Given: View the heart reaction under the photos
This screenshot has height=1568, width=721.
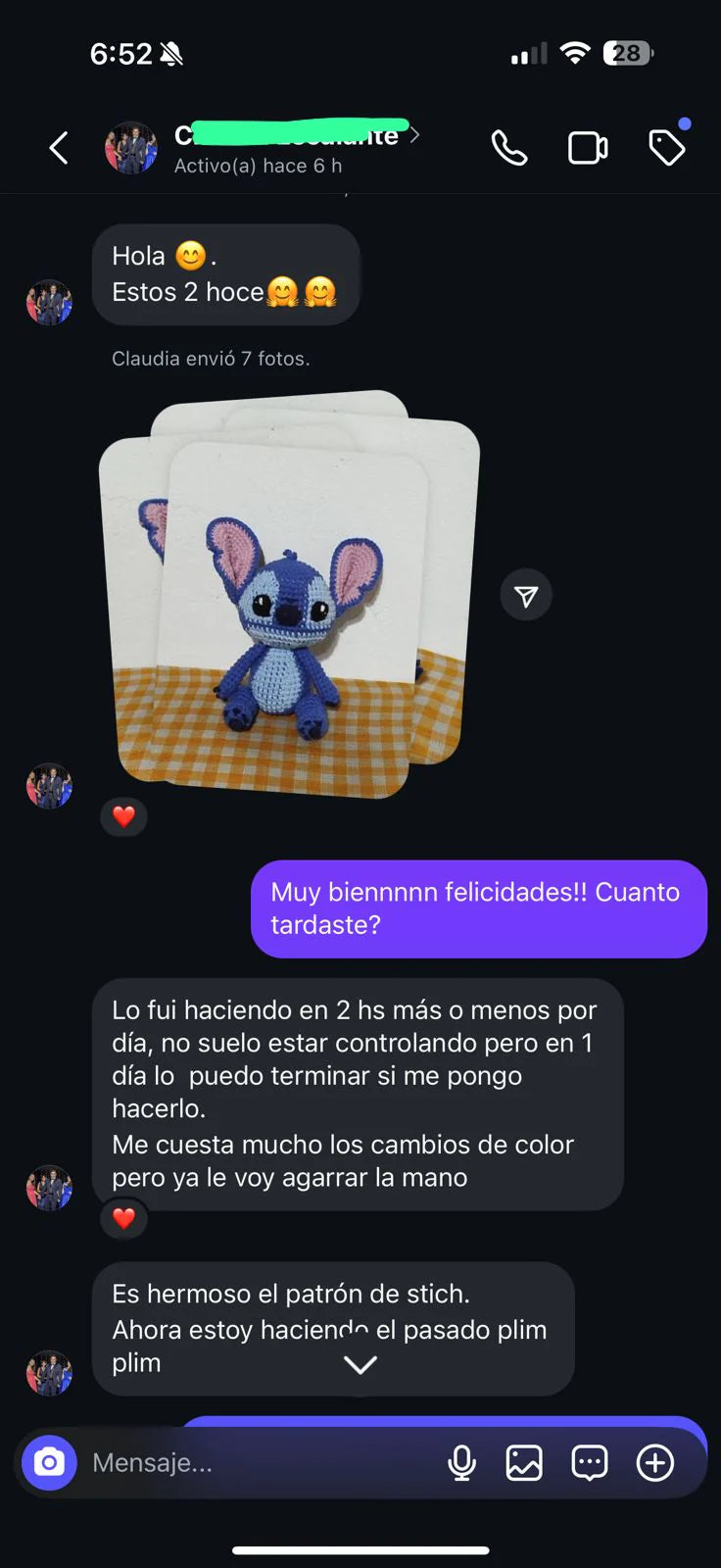Looking at the screenshot, I should (x=123, y=815).
